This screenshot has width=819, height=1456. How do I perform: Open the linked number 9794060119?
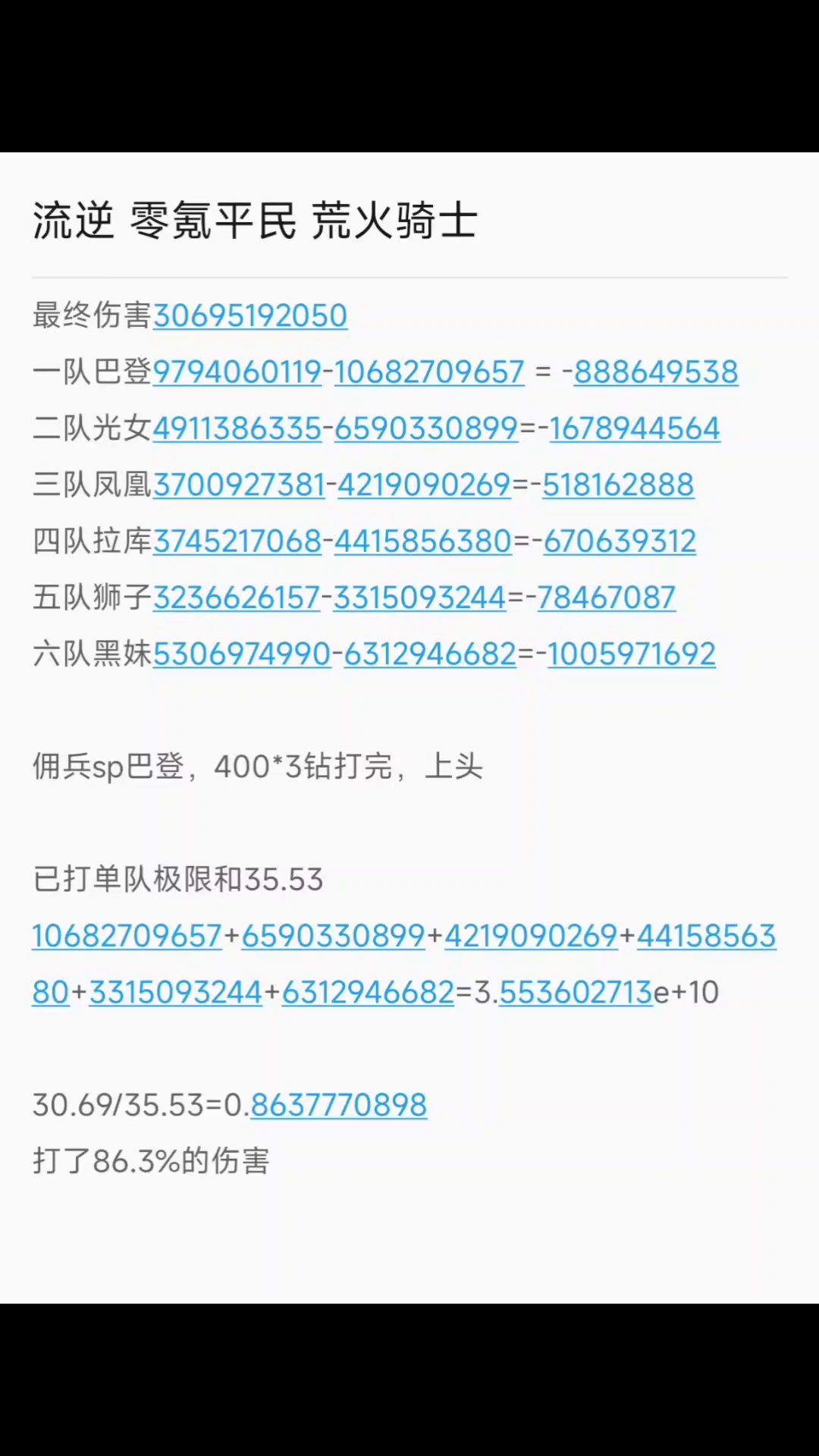pos(237,372)
